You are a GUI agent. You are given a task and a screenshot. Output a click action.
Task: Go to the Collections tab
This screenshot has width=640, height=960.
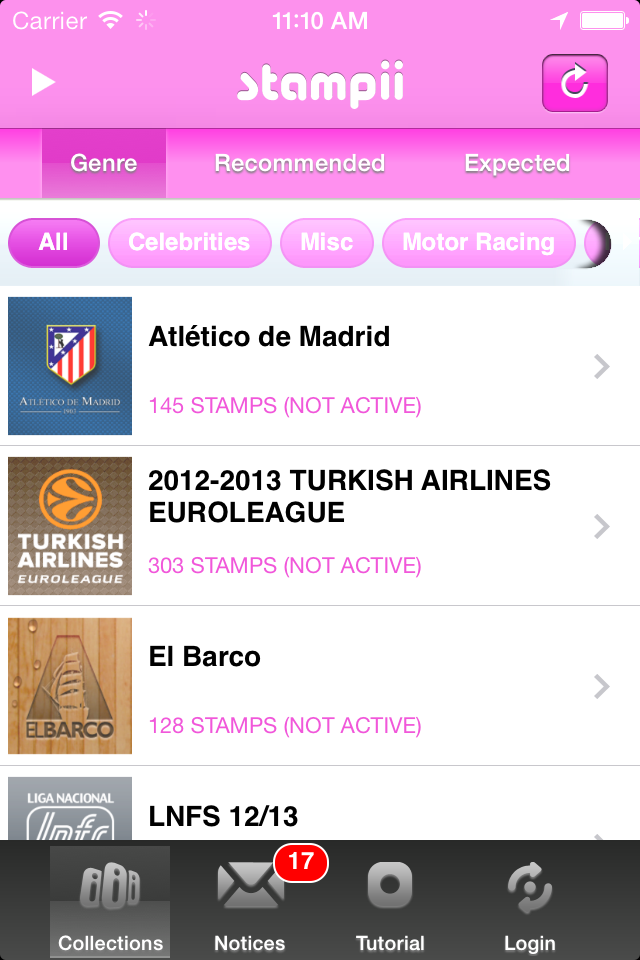coord(110,902)
